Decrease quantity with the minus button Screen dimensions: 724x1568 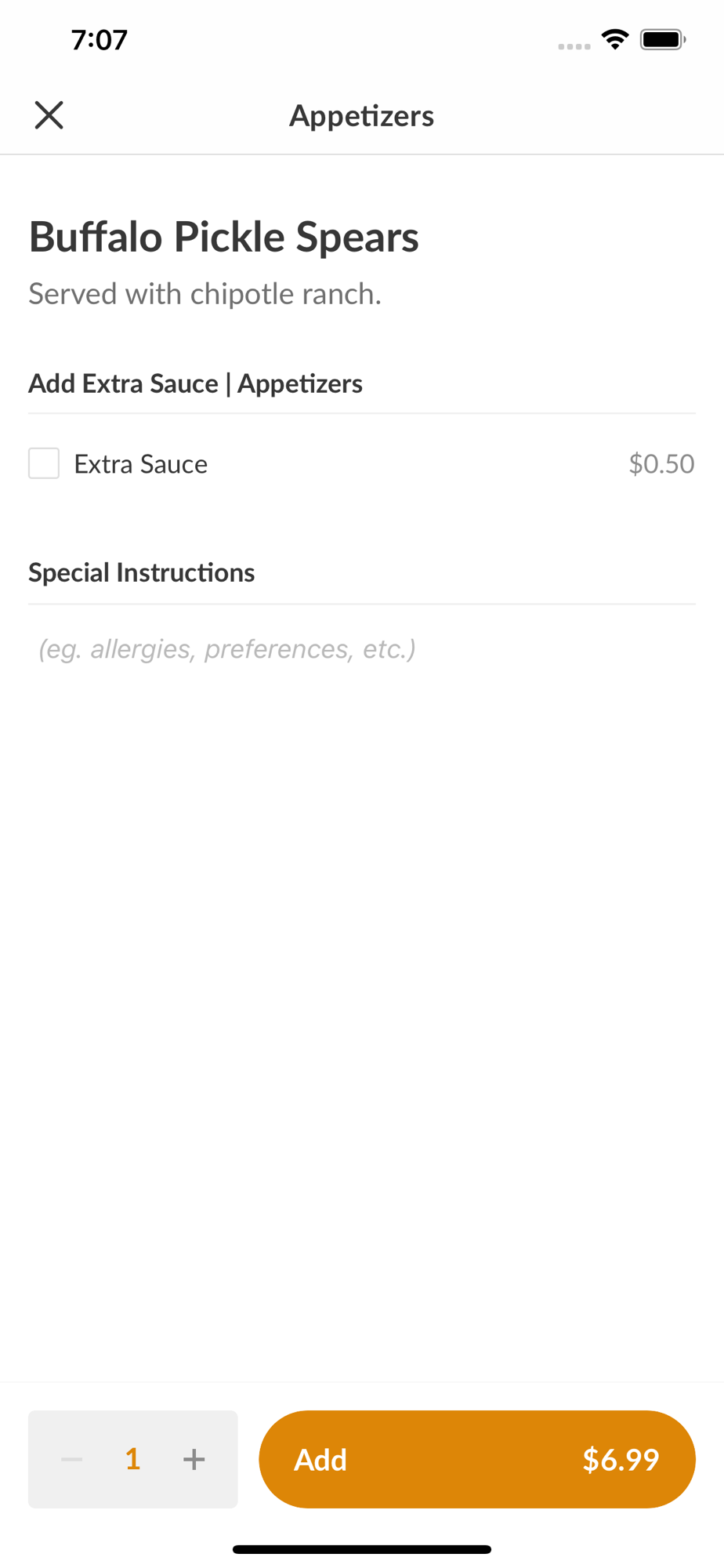tap(72, 1459)
